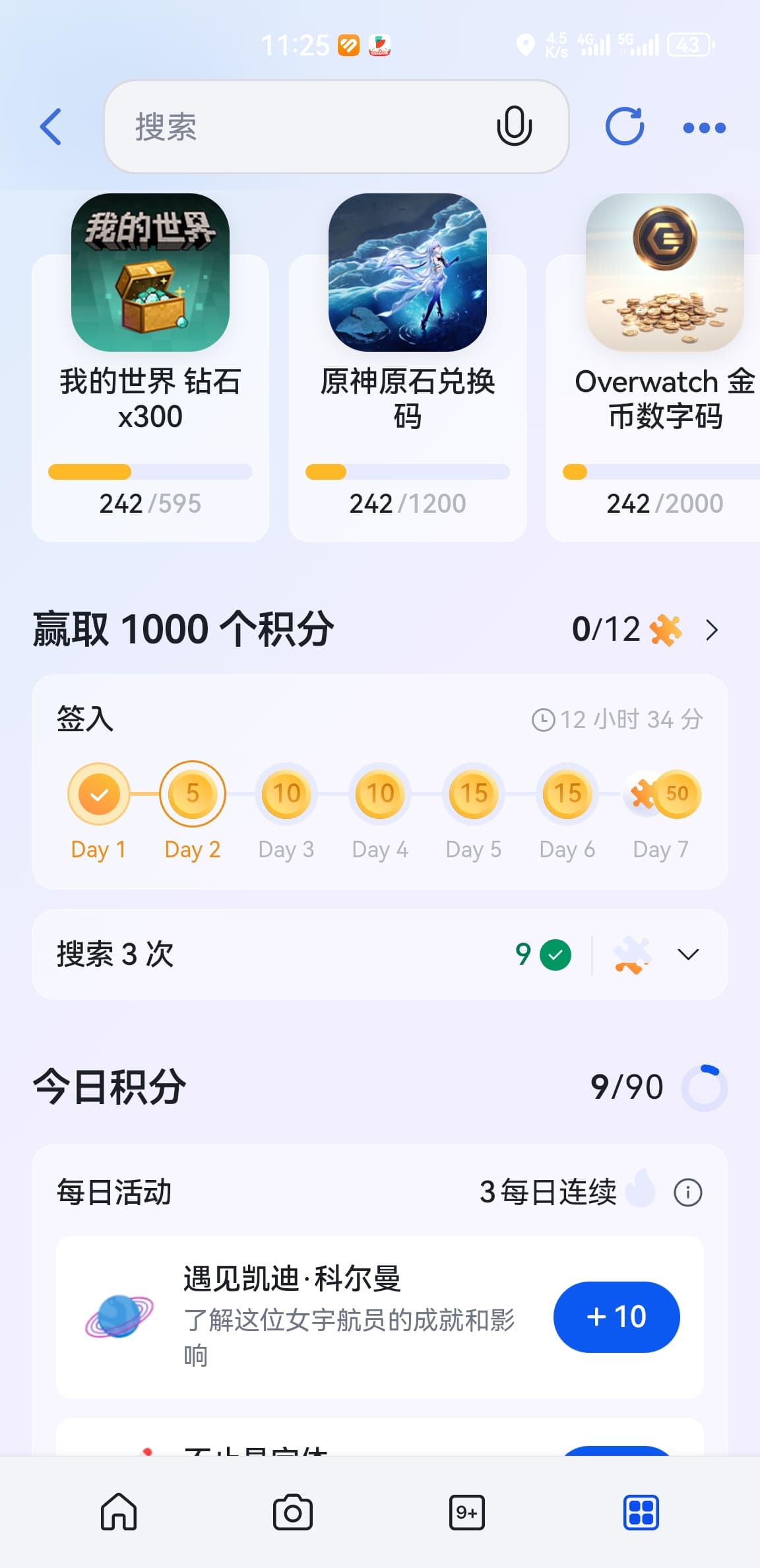Viewport: 760px width, 1568px height.
Task: Claim the Day 2 check-in coin
Action: pyautogui.click(x=193, y=794)
